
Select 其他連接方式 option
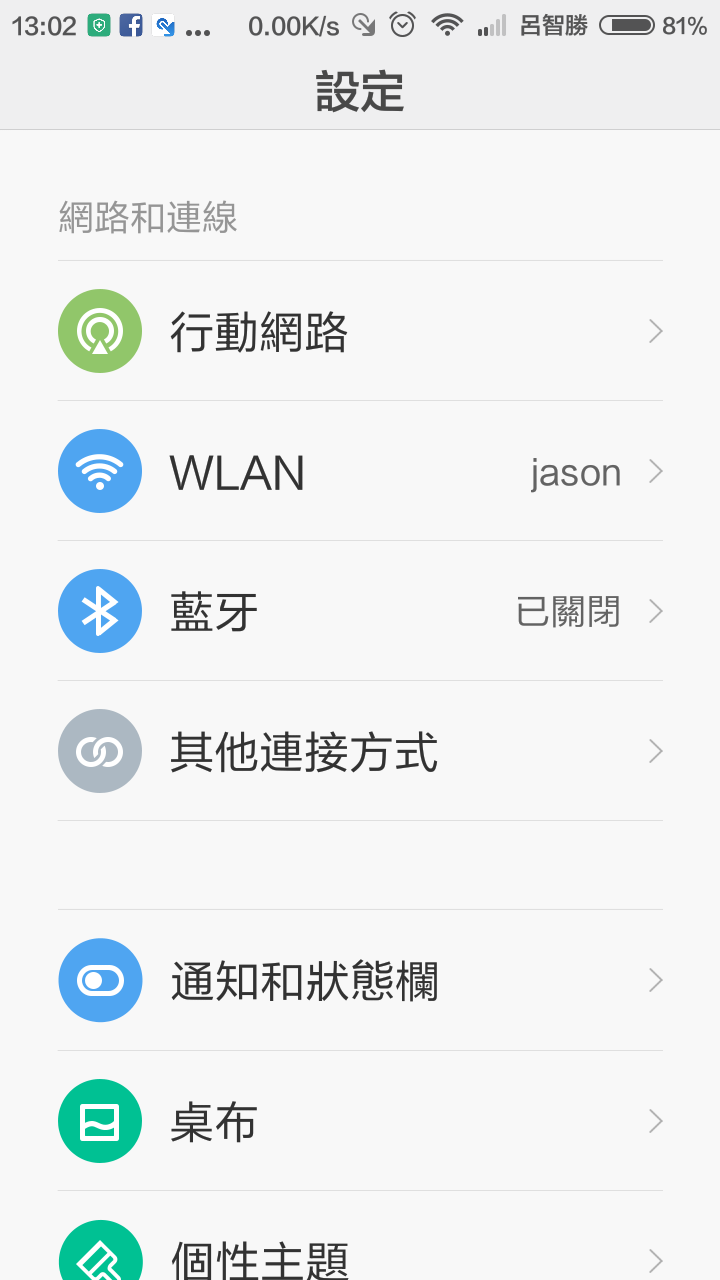[x=360, y=751]
